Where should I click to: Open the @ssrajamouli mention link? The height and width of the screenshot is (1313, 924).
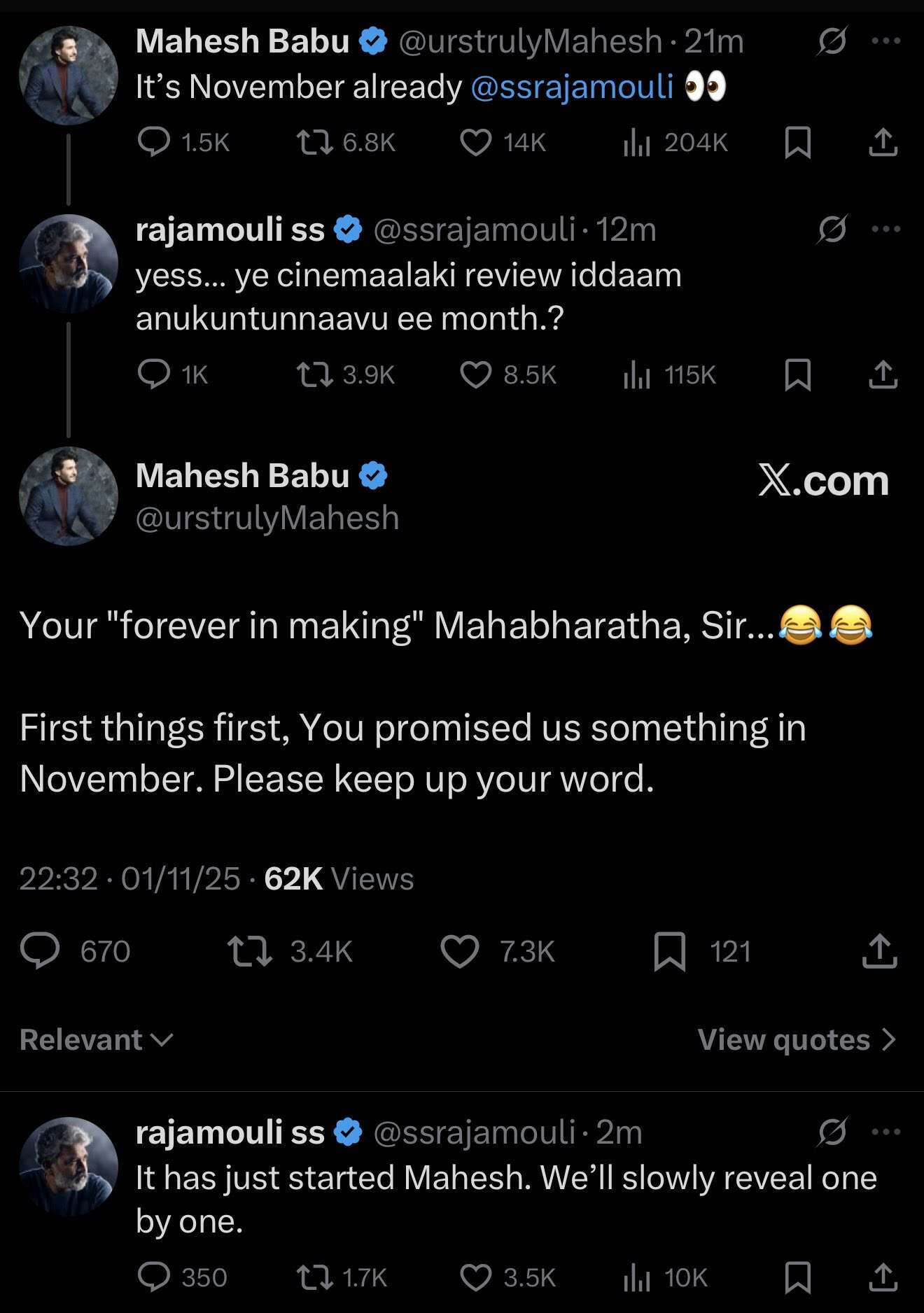pyautogui.click(x=572, y=87)
